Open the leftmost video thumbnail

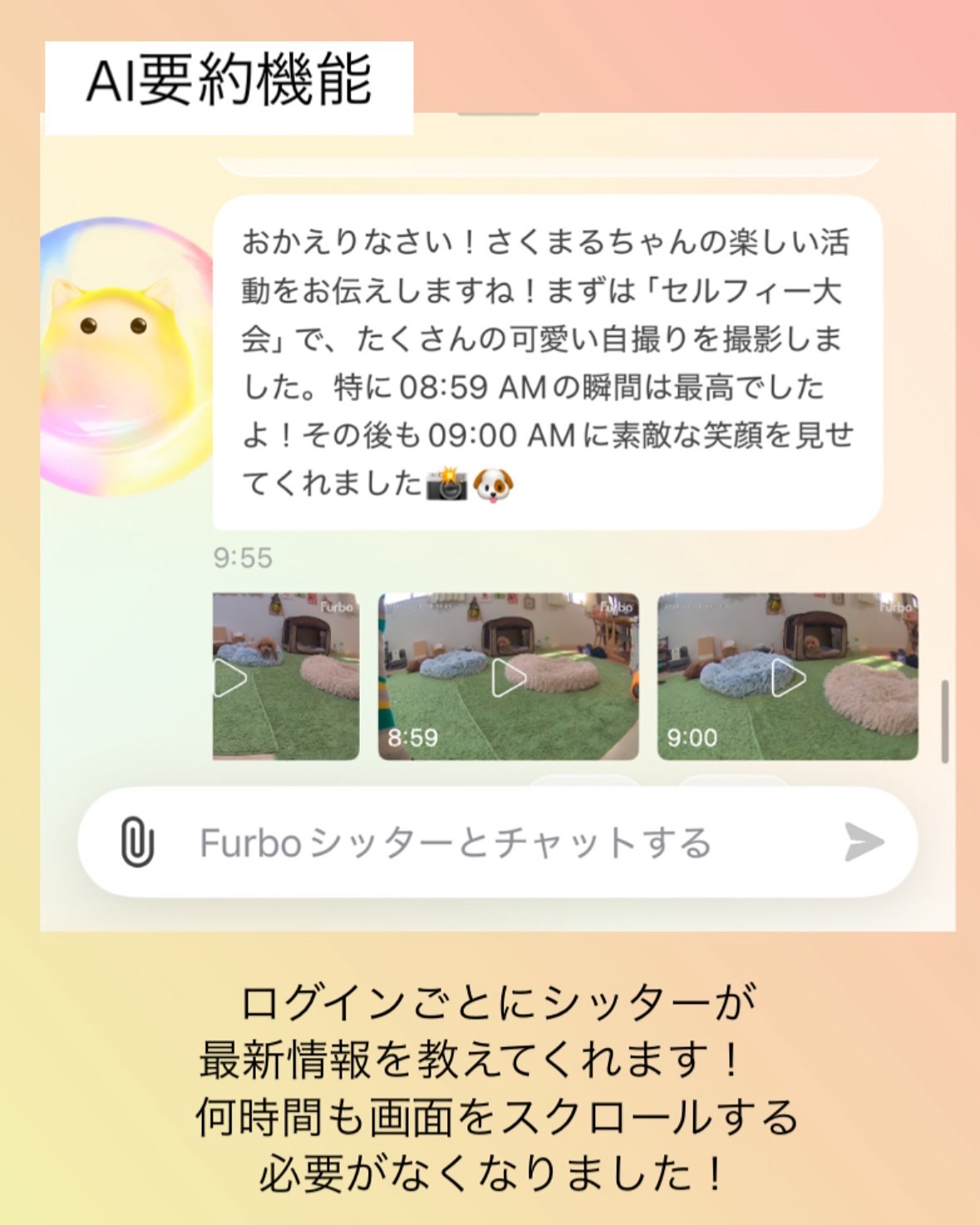[287, 674]
